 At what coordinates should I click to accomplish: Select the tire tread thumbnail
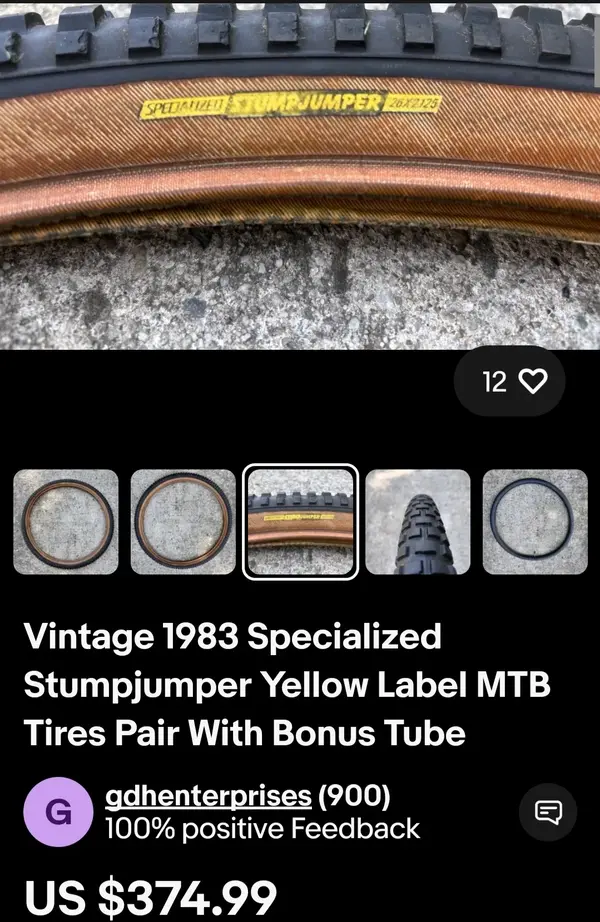[417, 521]
